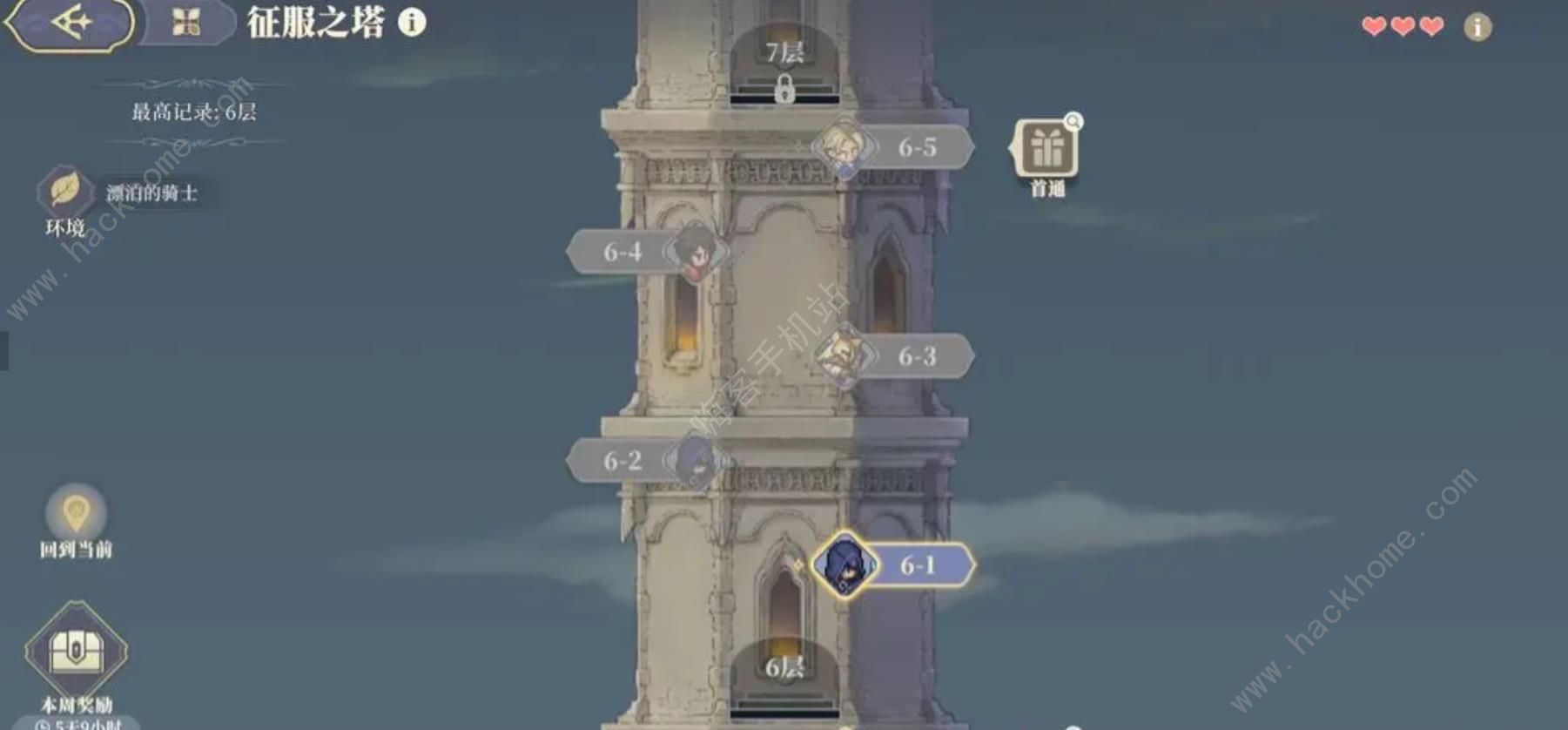Tap 回到当前 to return to current floor
This screenshot has height=730, width=1568.
(76, 517)
